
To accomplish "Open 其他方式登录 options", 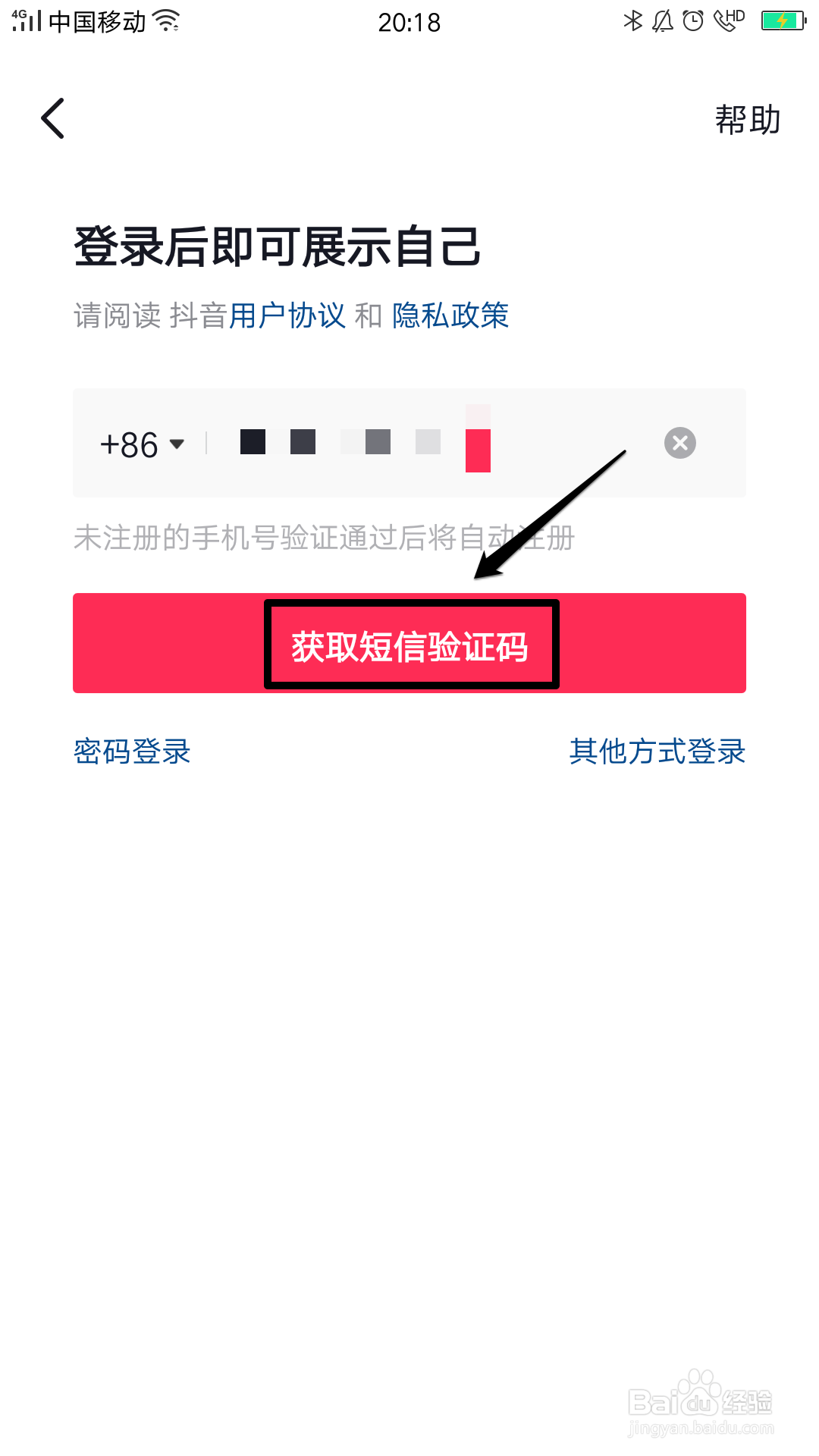I will [657, 752].
